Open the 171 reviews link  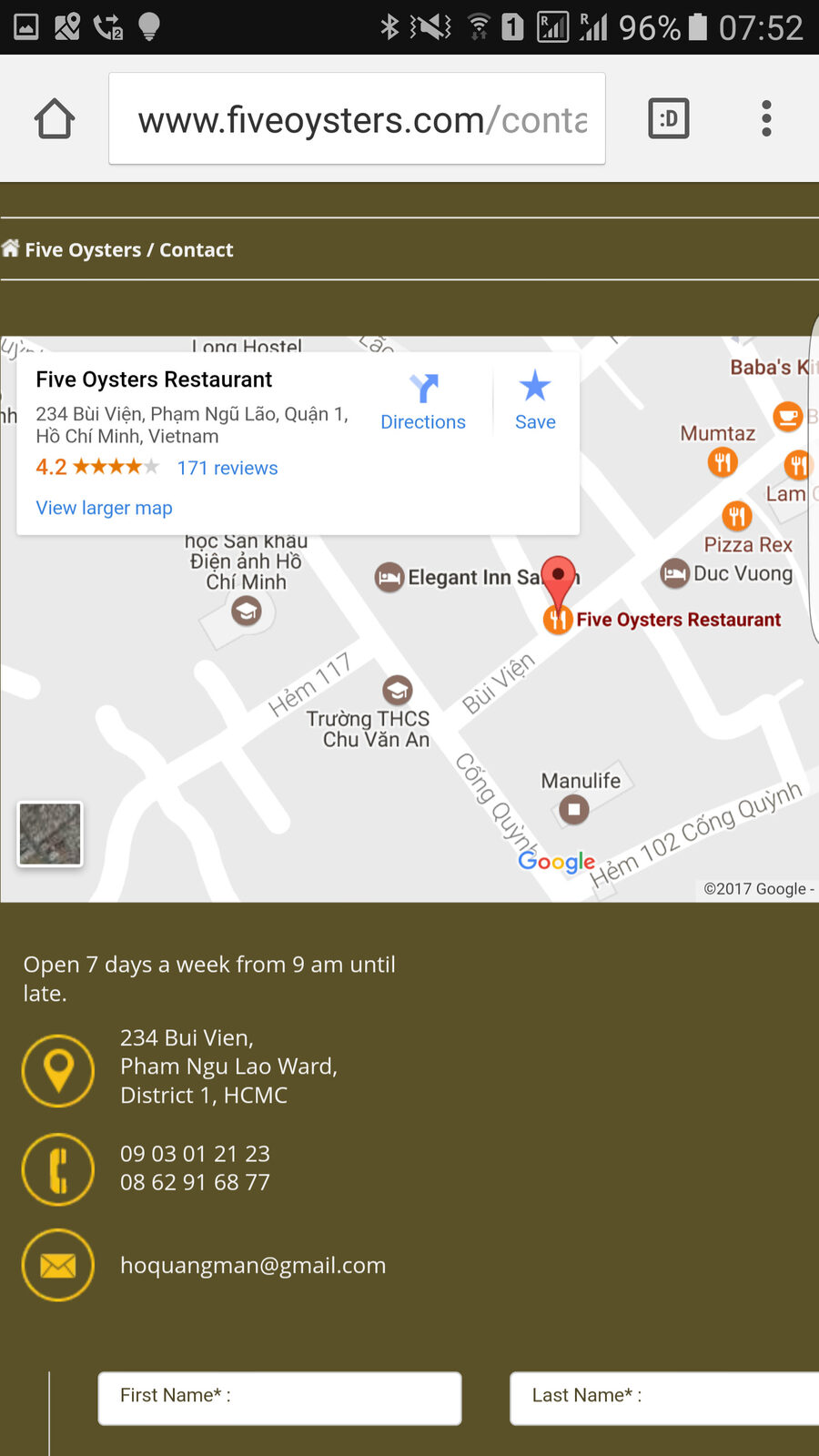(227, 468)
